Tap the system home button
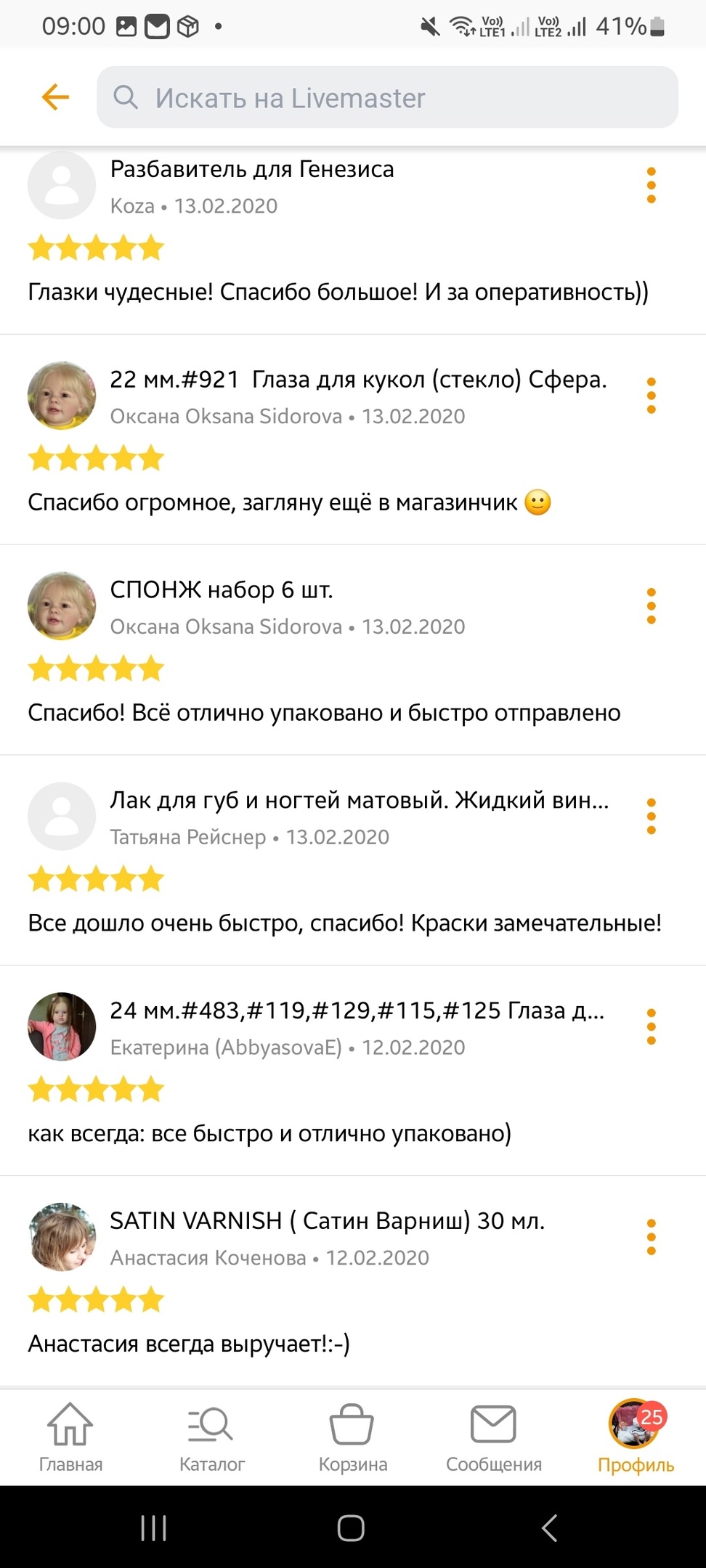706x1568 pixels. pyautogui.click(x=351, y=1527)
